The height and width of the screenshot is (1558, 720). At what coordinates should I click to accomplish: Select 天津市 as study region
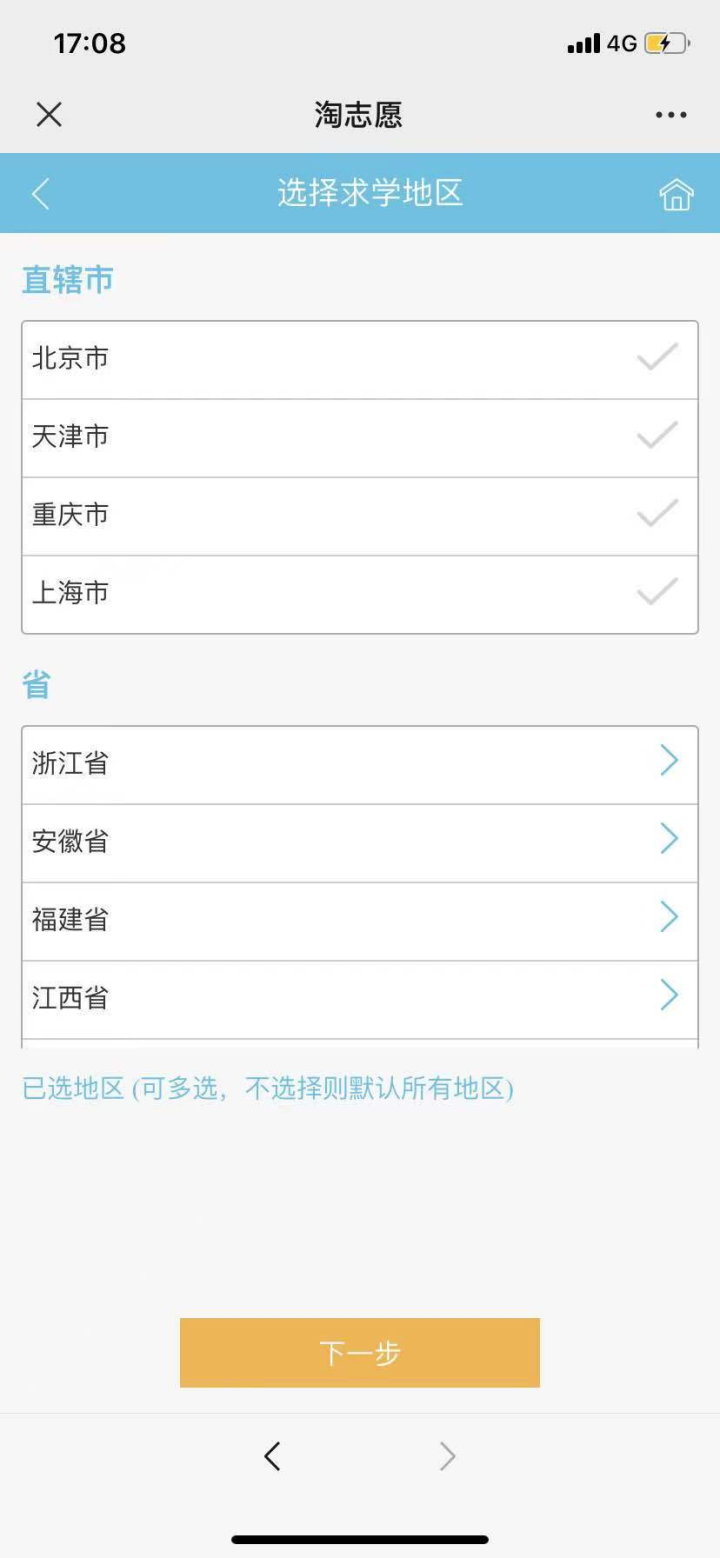[360, 438]
